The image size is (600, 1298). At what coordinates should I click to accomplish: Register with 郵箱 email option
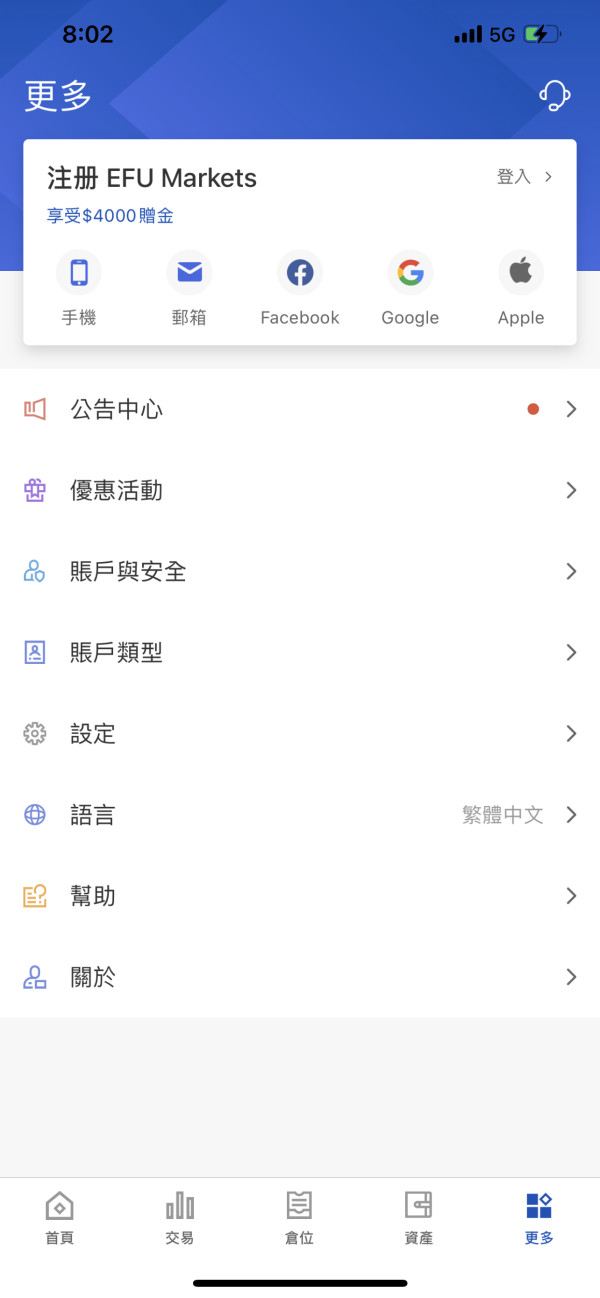(189, 289)
